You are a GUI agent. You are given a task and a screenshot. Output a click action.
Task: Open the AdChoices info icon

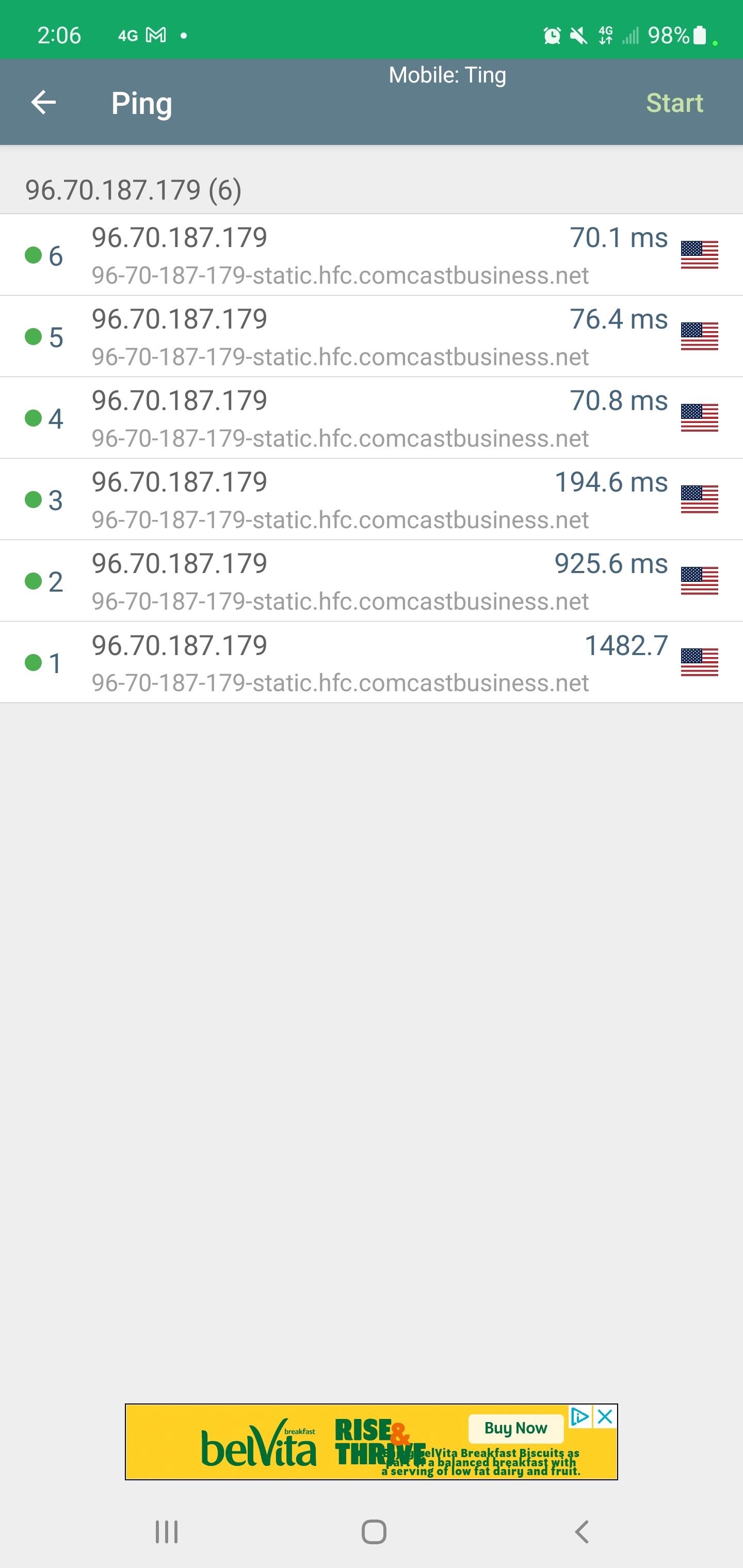click(580, 1417)
